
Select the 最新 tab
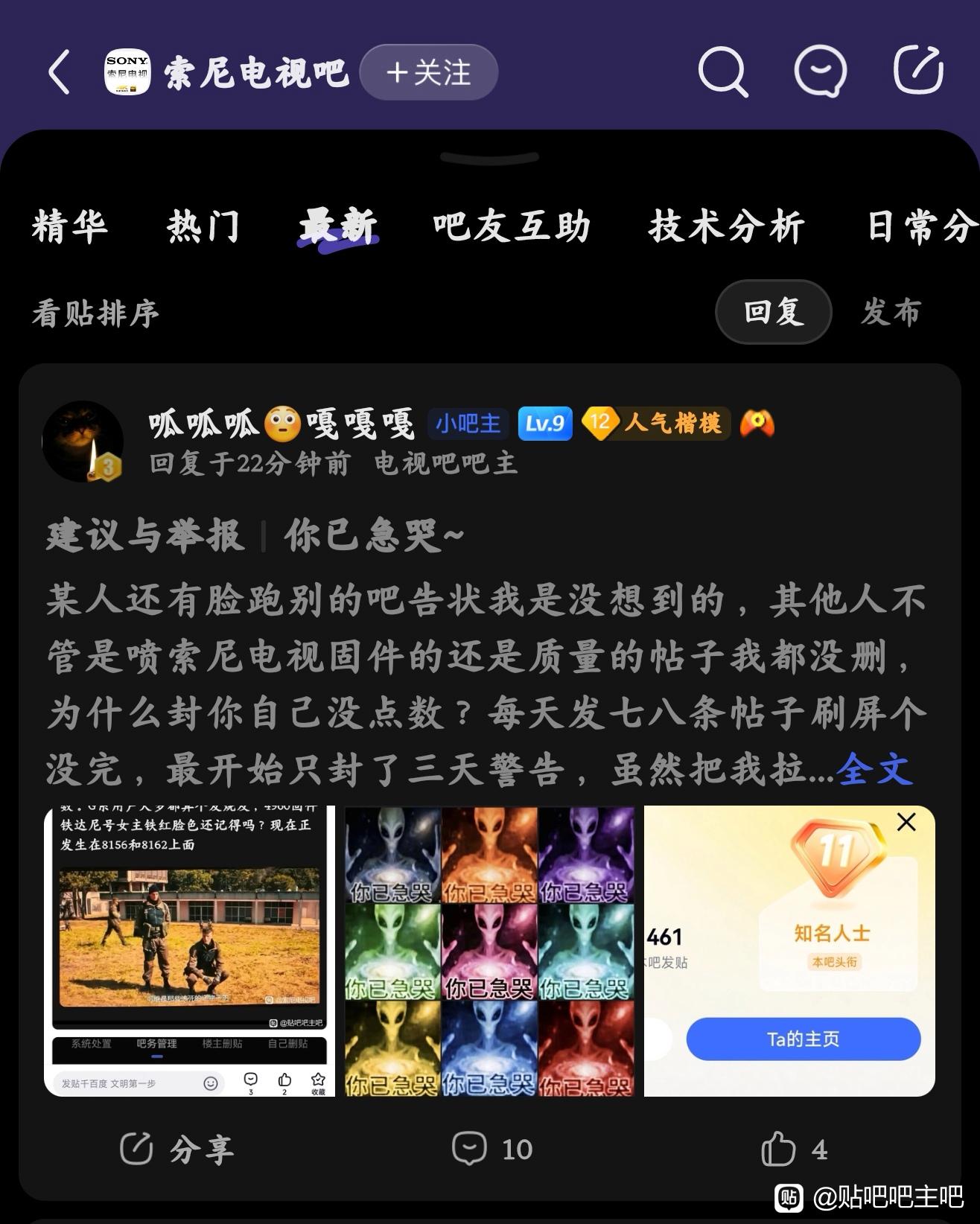coord(338,226)
